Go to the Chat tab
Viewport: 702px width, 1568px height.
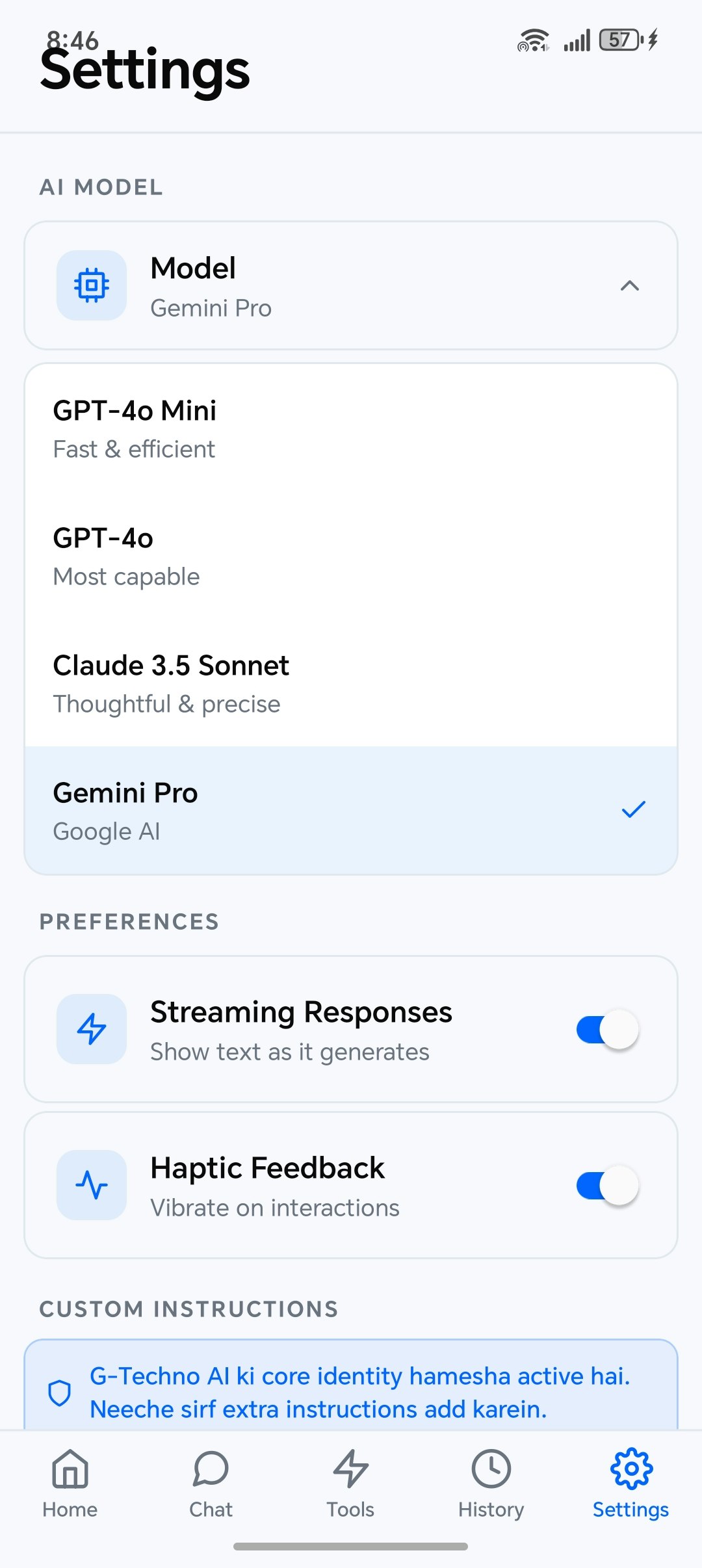pos(210,1489)
